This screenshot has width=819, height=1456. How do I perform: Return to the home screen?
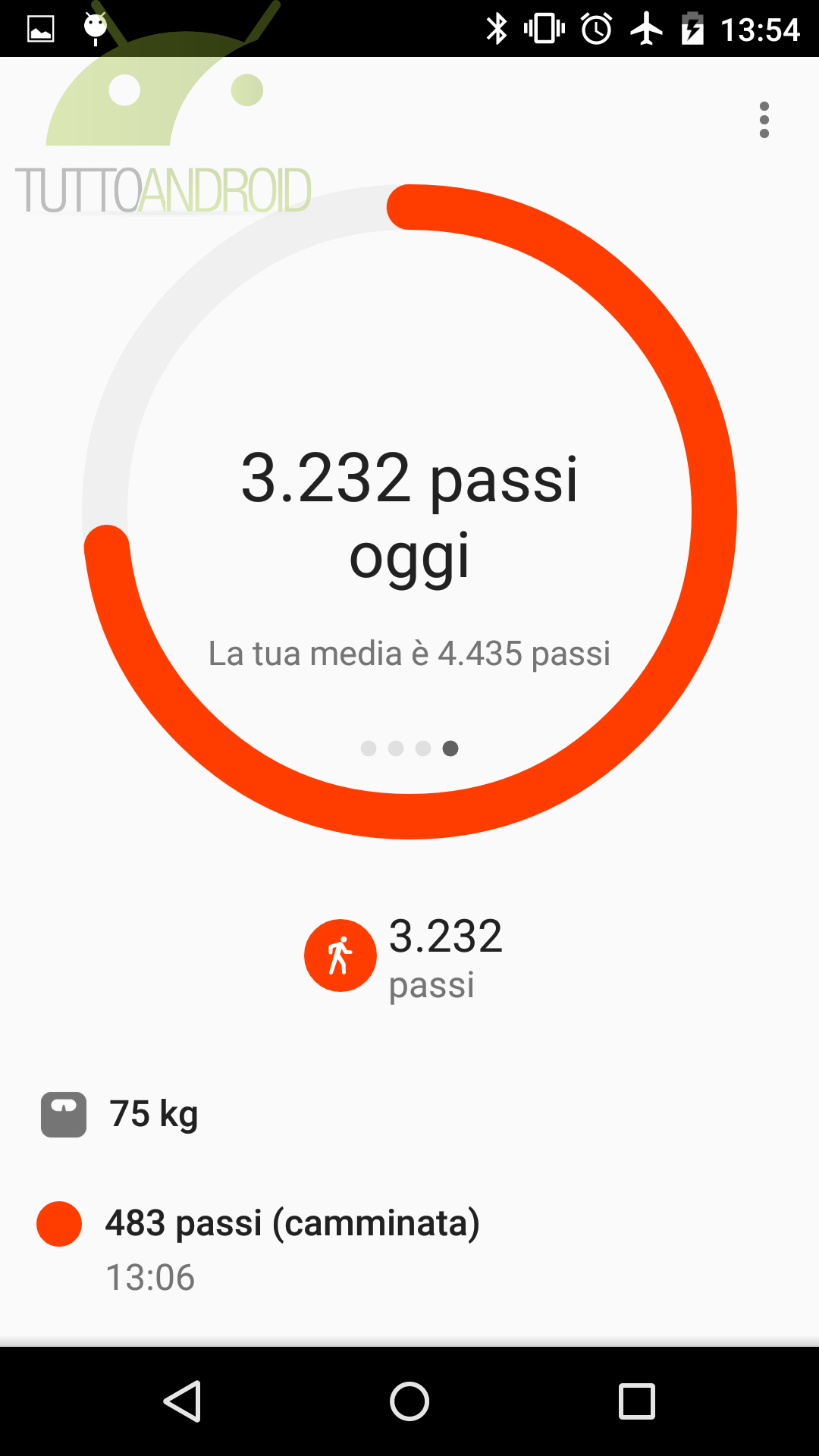point(409,1401)
